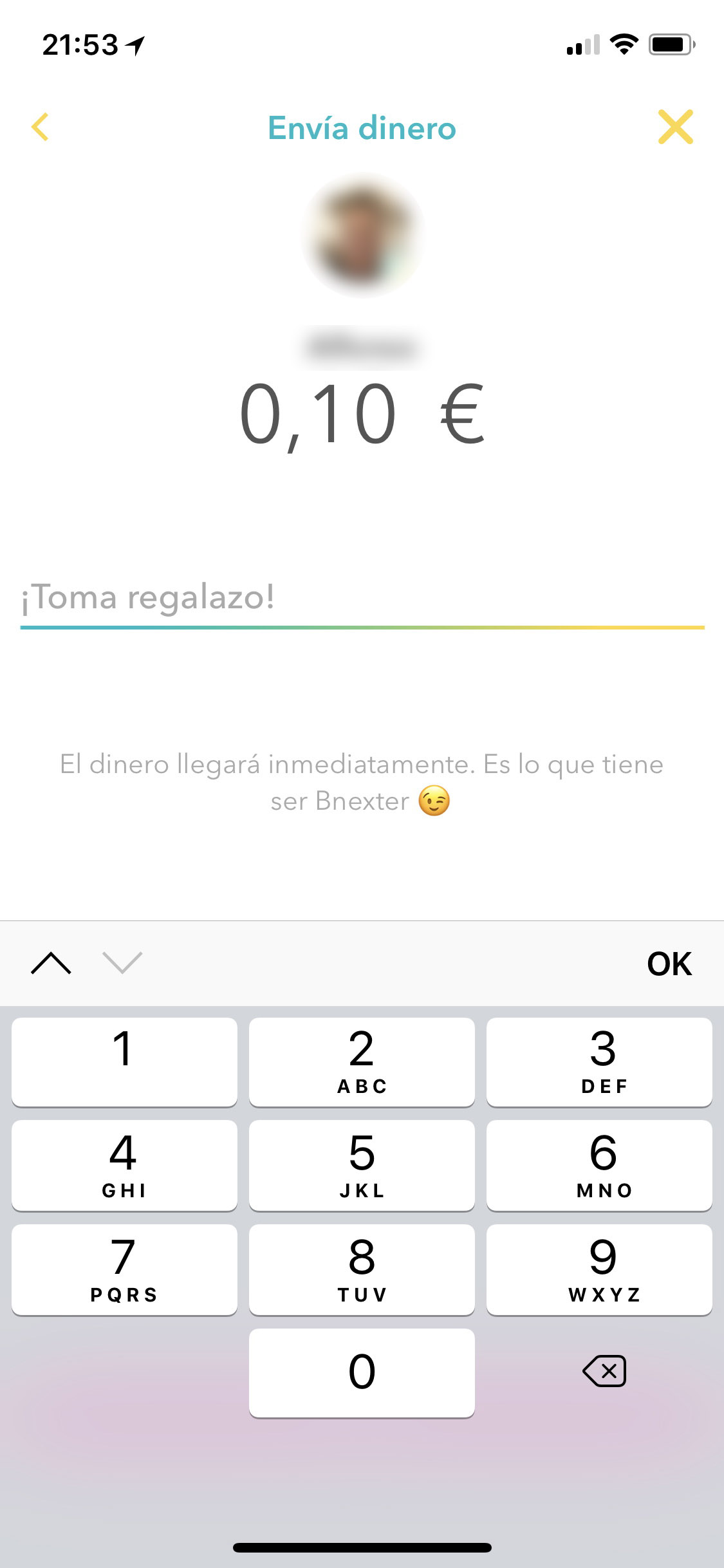Screen dimensions: 724x1568
Task: Tap the 4 key
Action: (124, 1166)
